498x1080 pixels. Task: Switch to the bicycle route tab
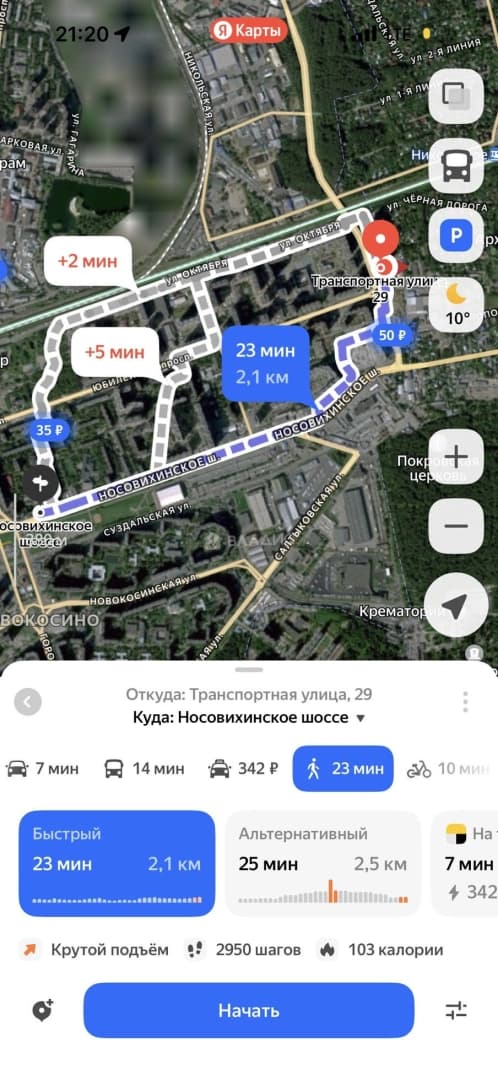(451, 769)
